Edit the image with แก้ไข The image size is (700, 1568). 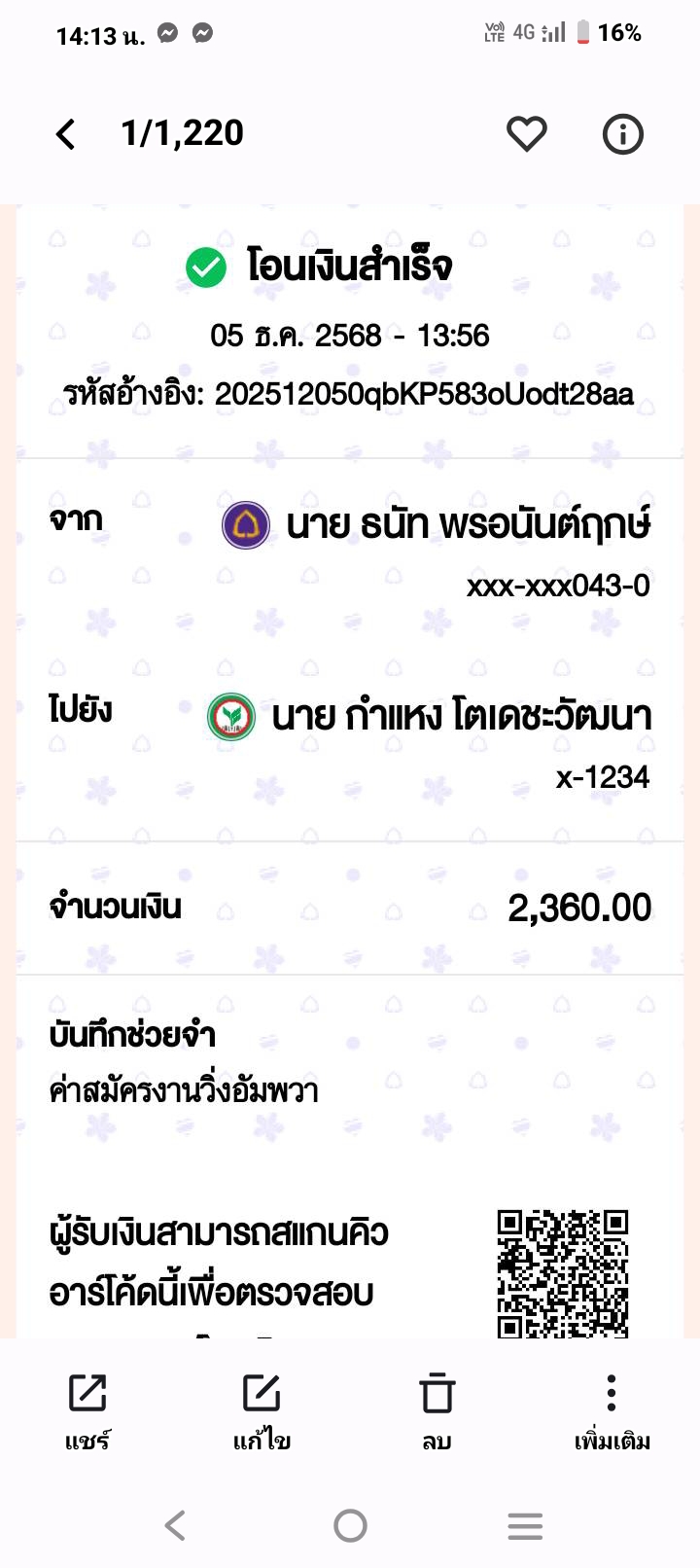262,1408
